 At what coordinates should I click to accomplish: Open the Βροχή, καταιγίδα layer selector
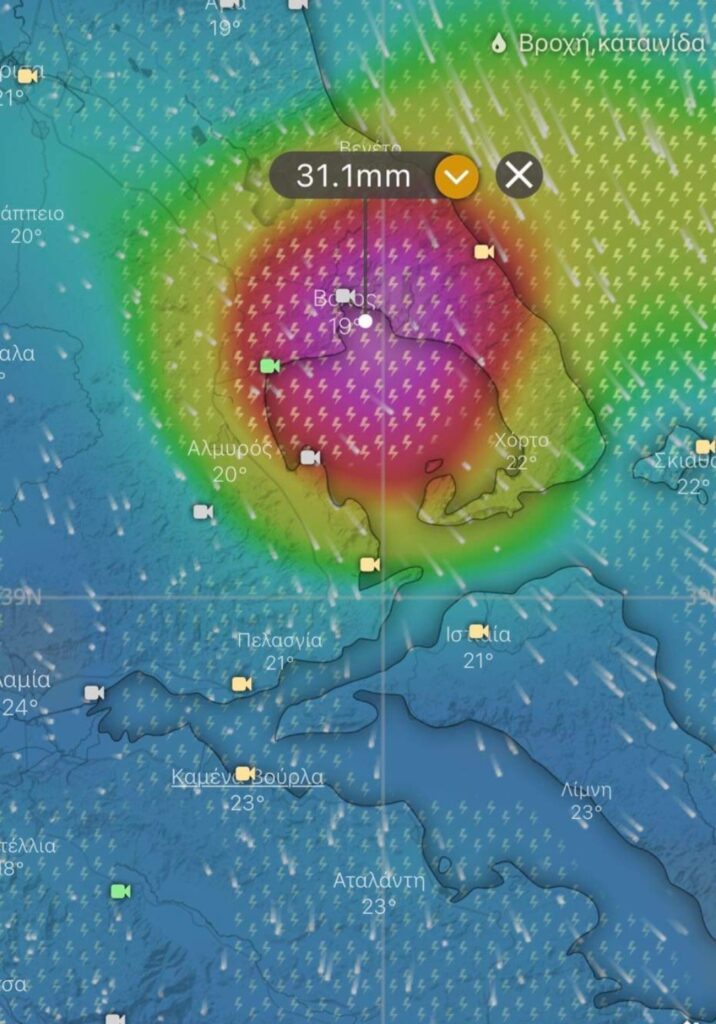pyautogui.click(x=598, y=44)
